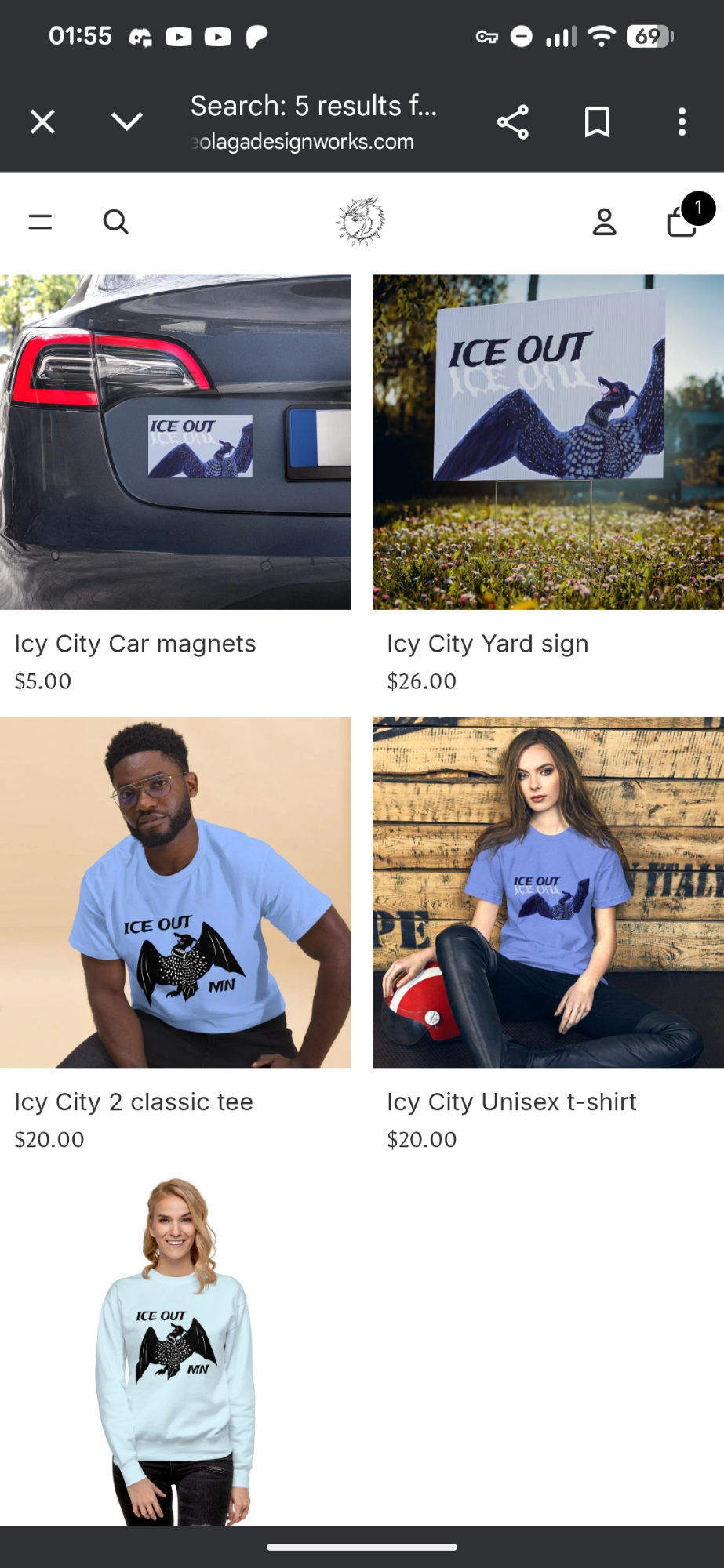
Task: Open the store search
Action: pyautogui.click(x=115, y=222)
